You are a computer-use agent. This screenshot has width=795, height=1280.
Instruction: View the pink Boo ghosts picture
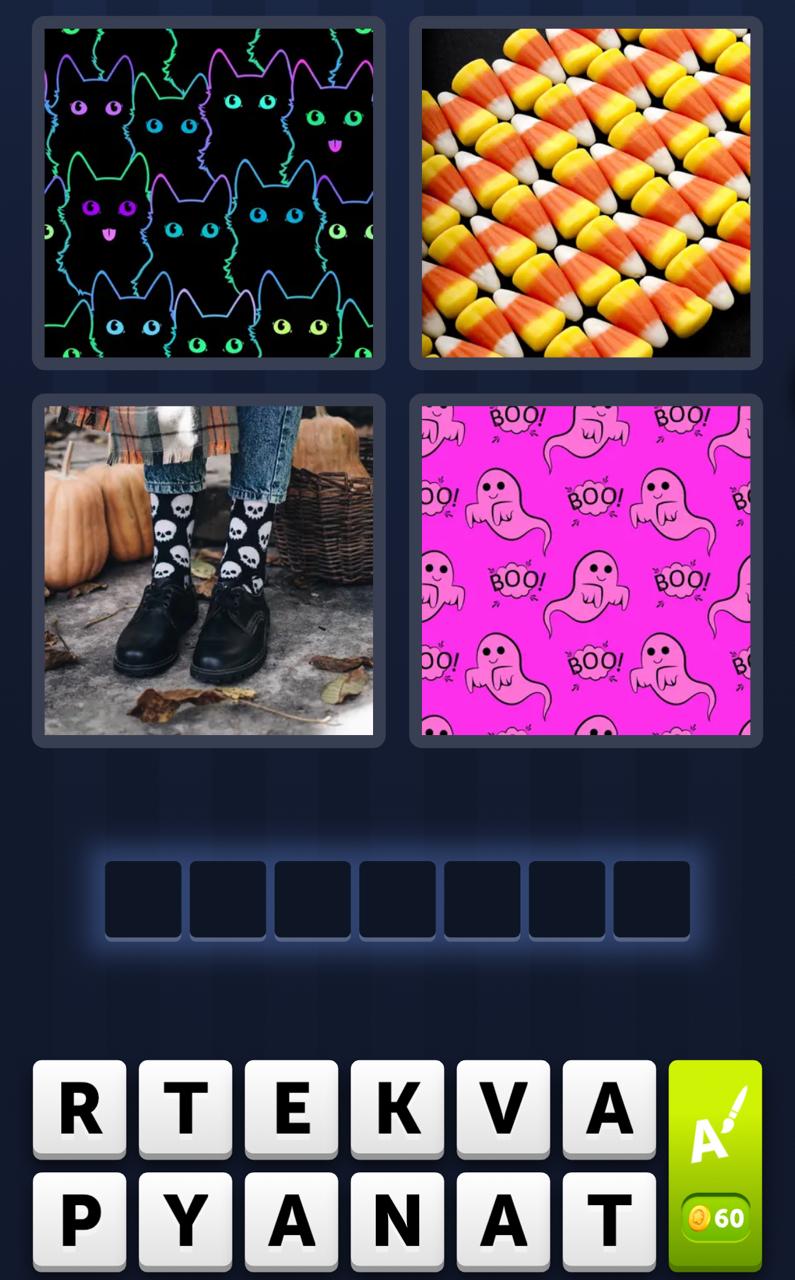click(x=586, y=570)
